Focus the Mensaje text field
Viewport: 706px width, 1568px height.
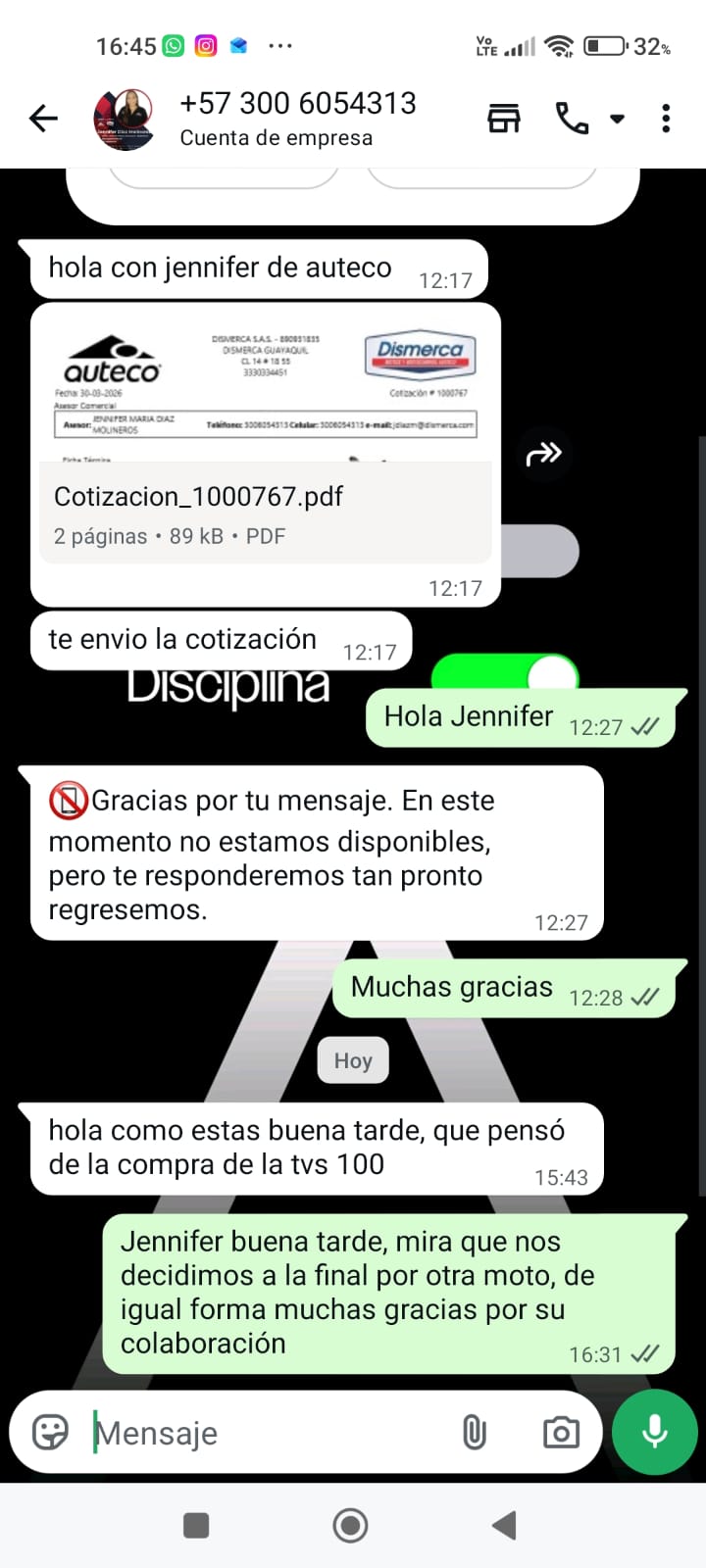[x=265, y=1433]
